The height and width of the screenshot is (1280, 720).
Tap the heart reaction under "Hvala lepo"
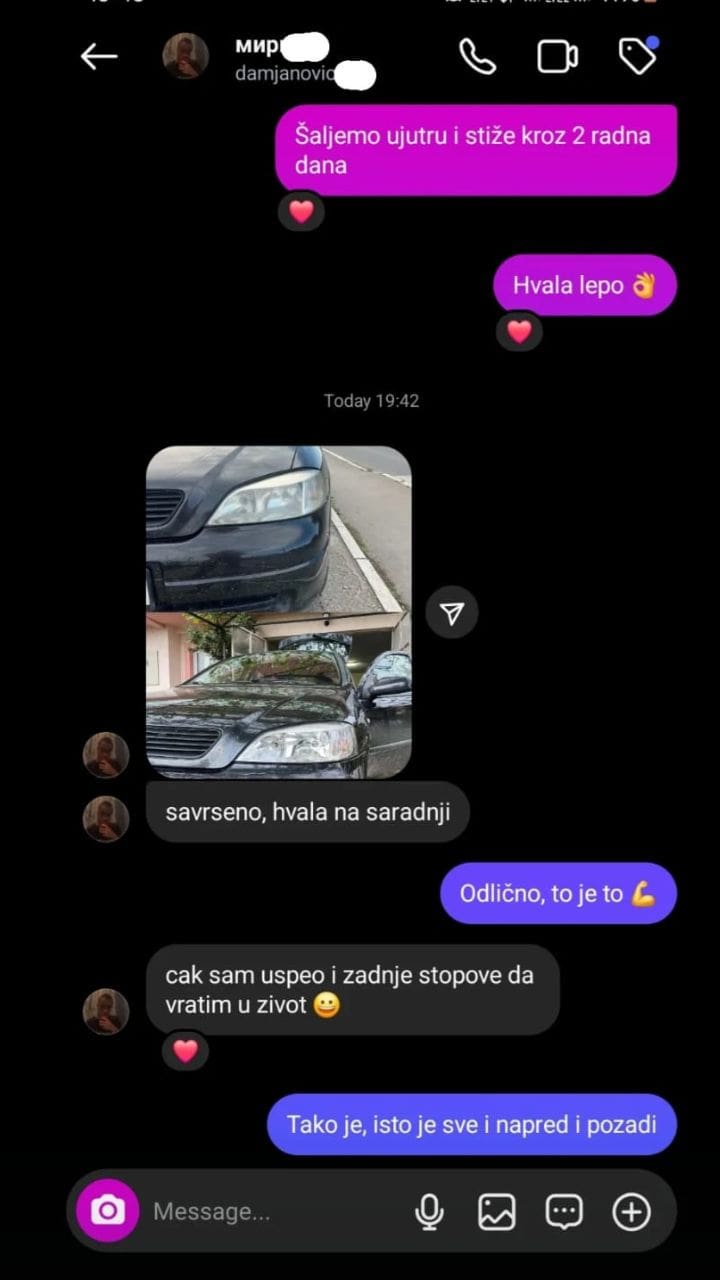tap(519, 332)
